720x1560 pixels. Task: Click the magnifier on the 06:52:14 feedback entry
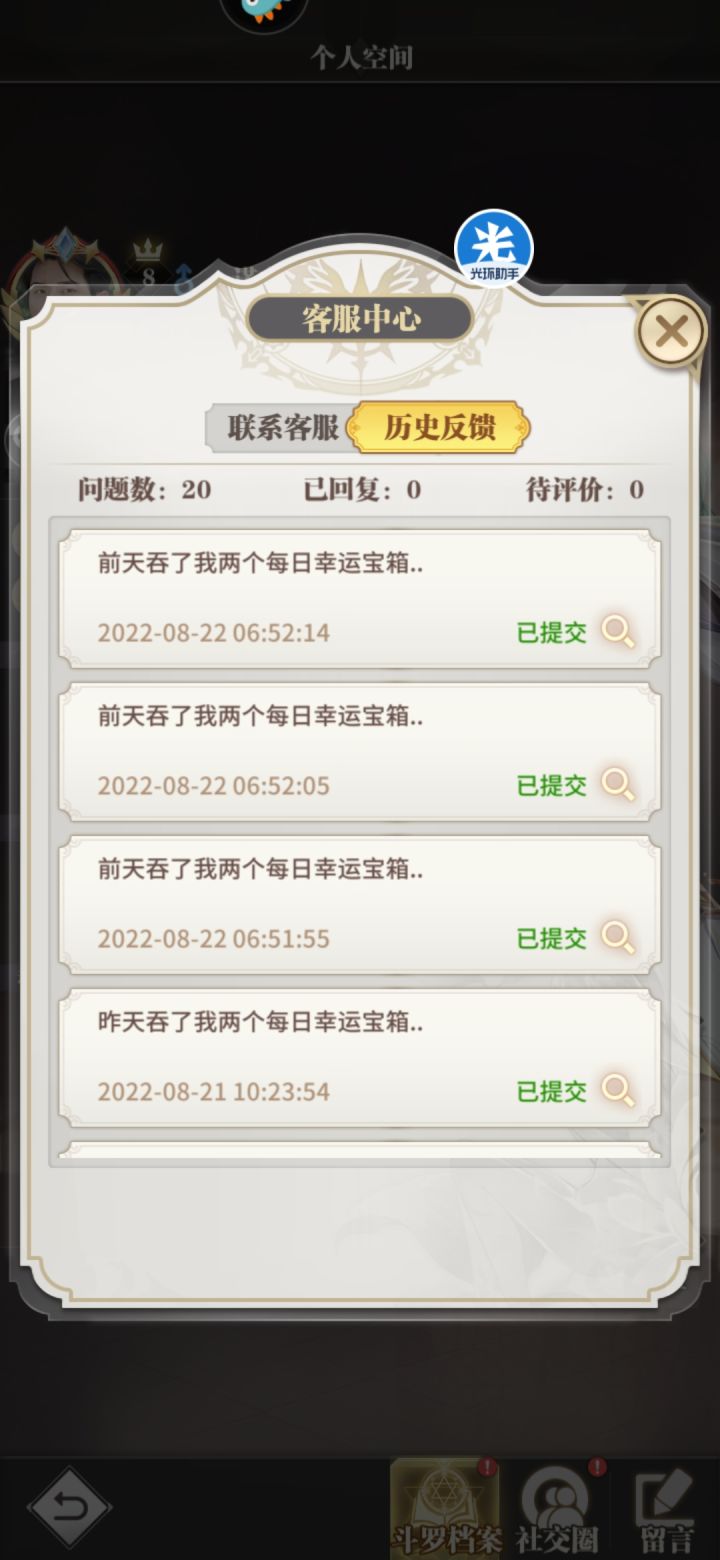coord(619,632)
